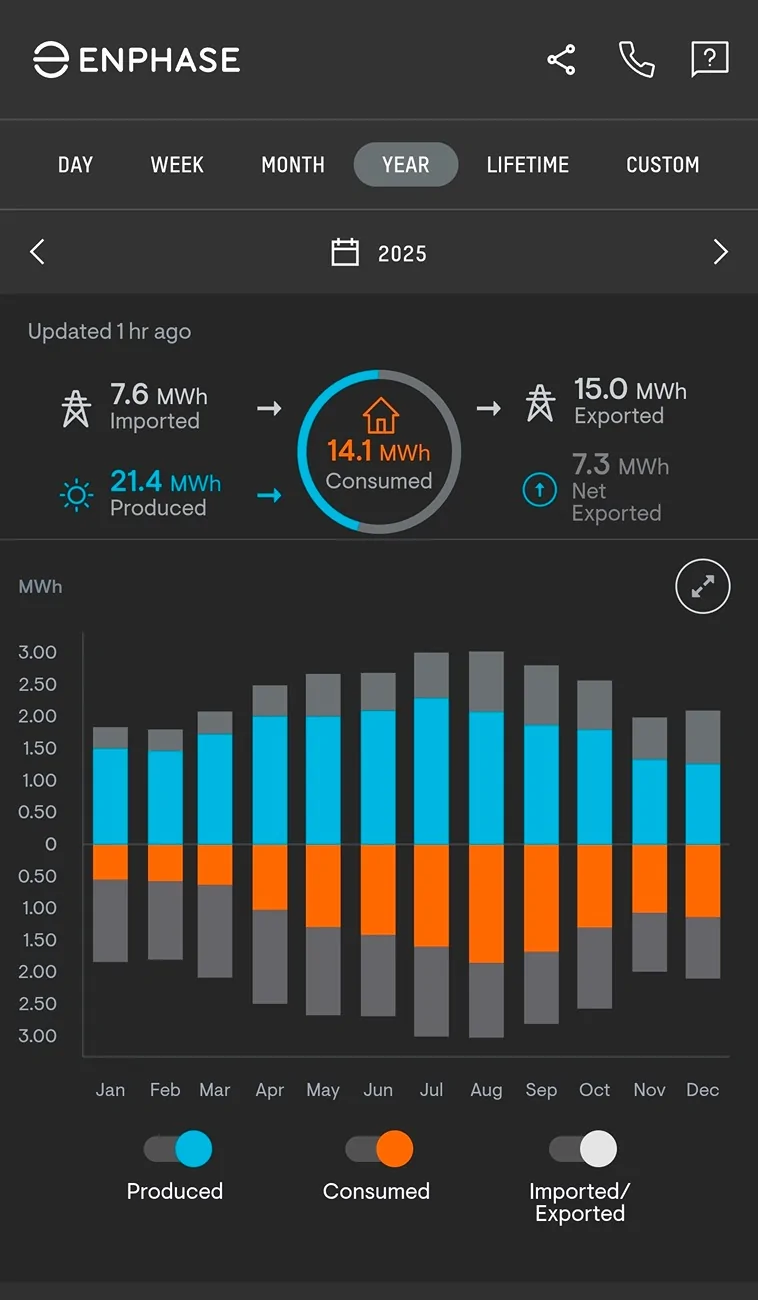
Task: Switch to the WEEK view
Action: 177,165
